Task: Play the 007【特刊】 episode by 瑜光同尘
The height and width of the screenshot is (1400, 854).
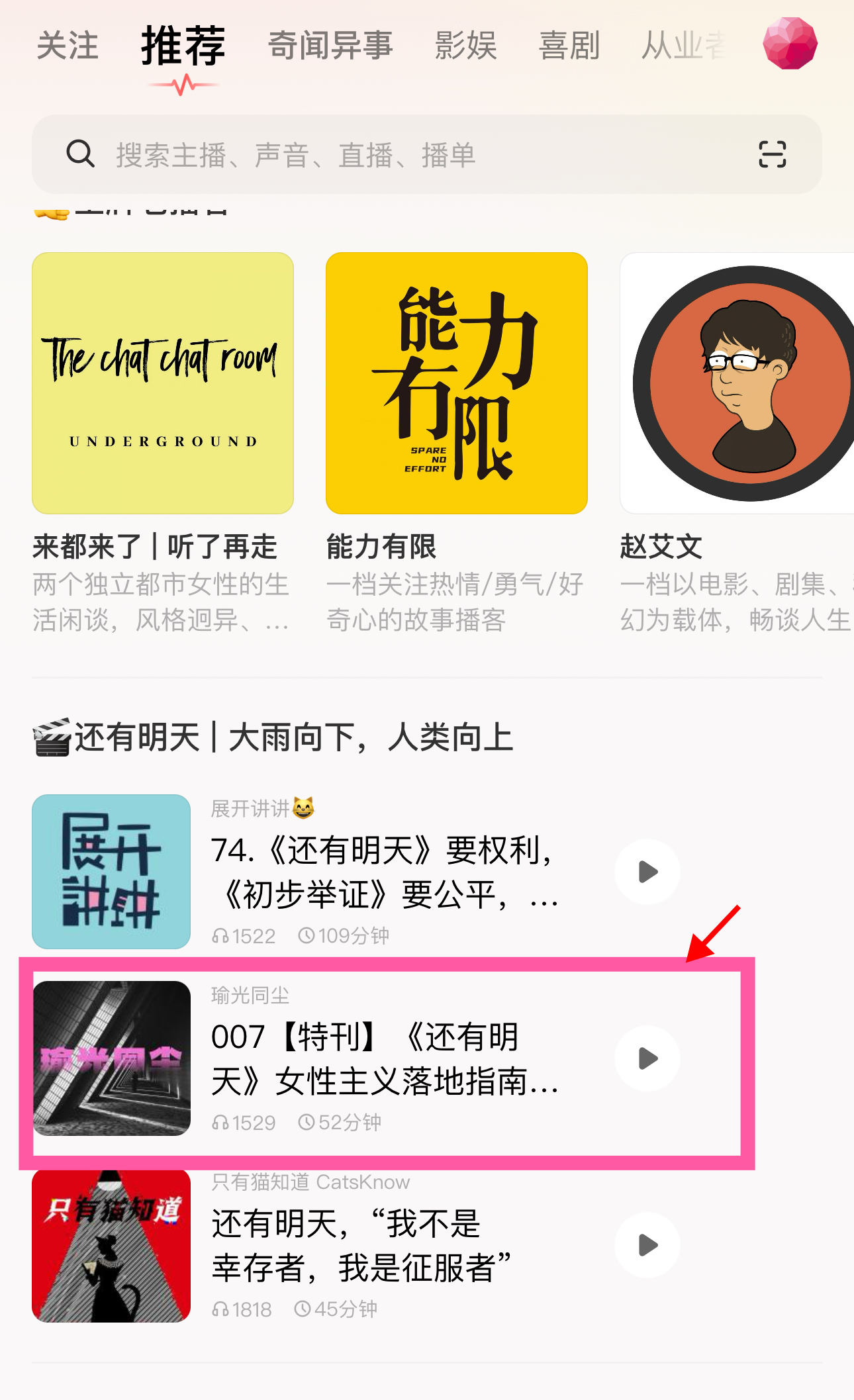Action: click(x=647, y=1058)
